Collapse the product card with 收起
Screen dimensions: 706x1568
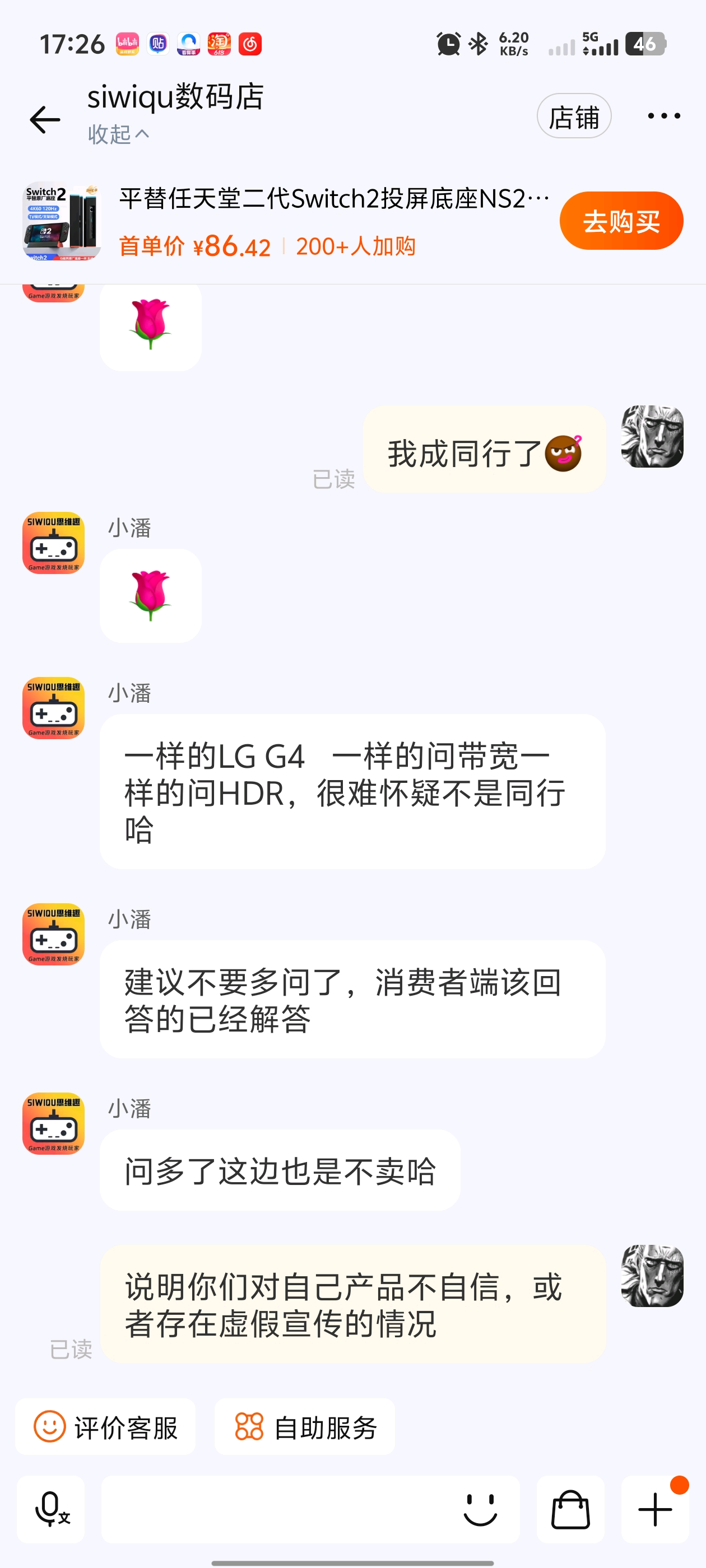click(x=118, y=134)
